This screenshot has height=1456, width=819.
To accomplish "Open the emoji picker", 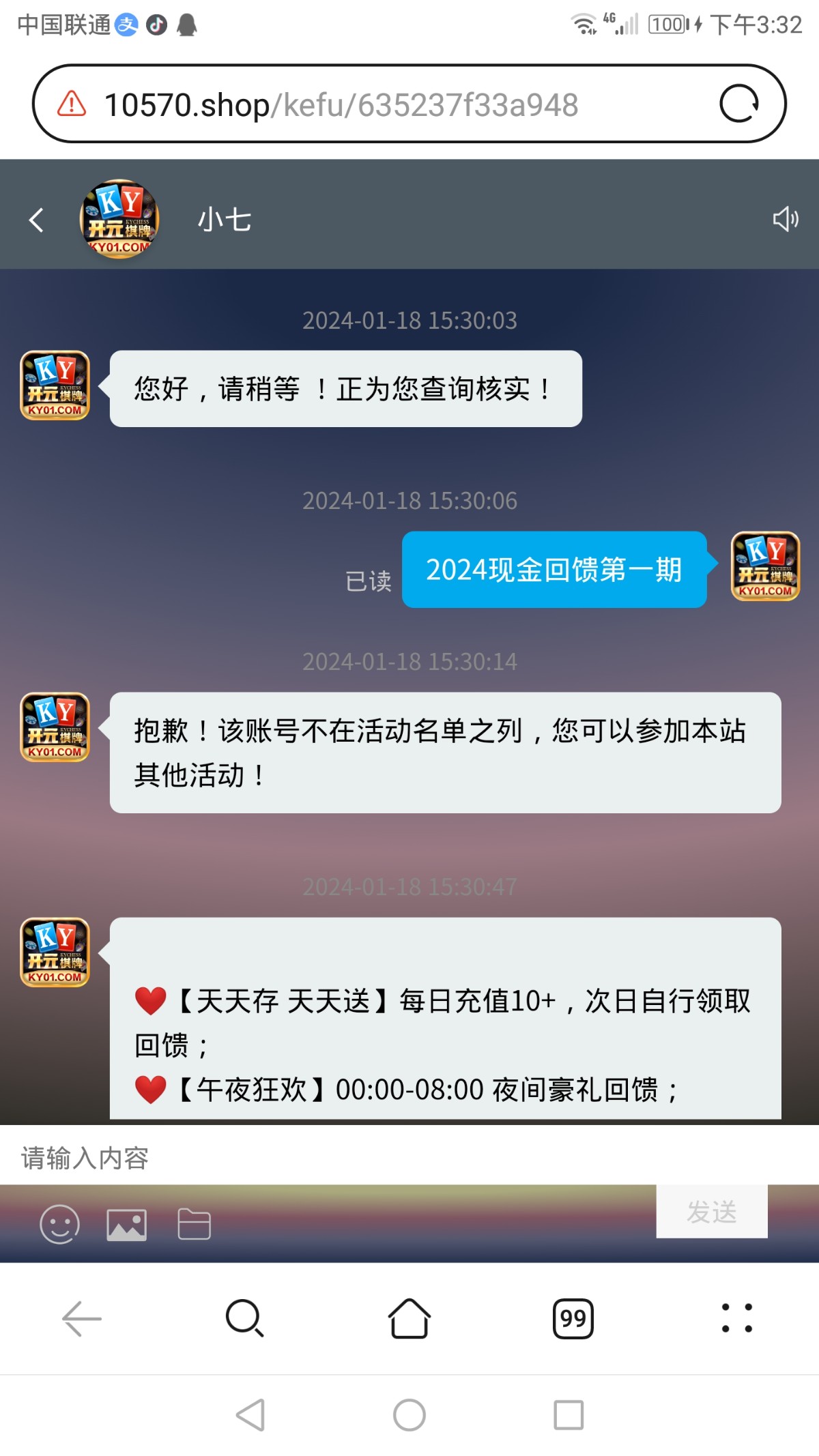I will [x=60, y=1224].
